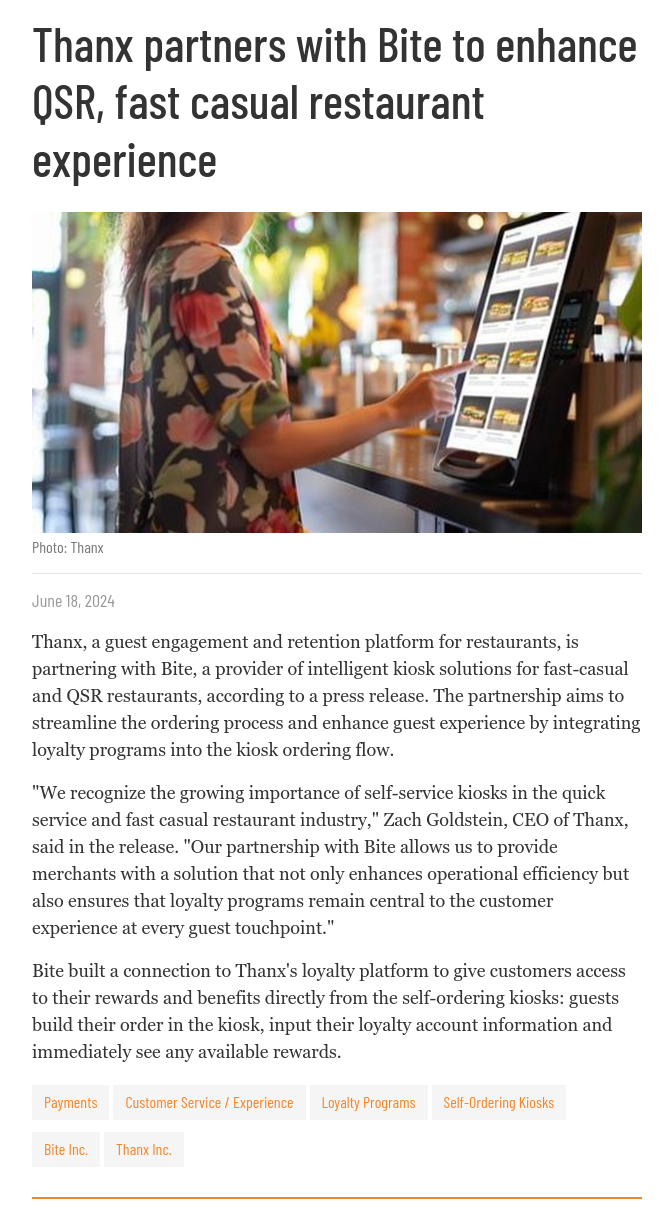Open the Thanx Inc. company tag
Viewport: 671px width, 1223px height.
coord(144,1149)
